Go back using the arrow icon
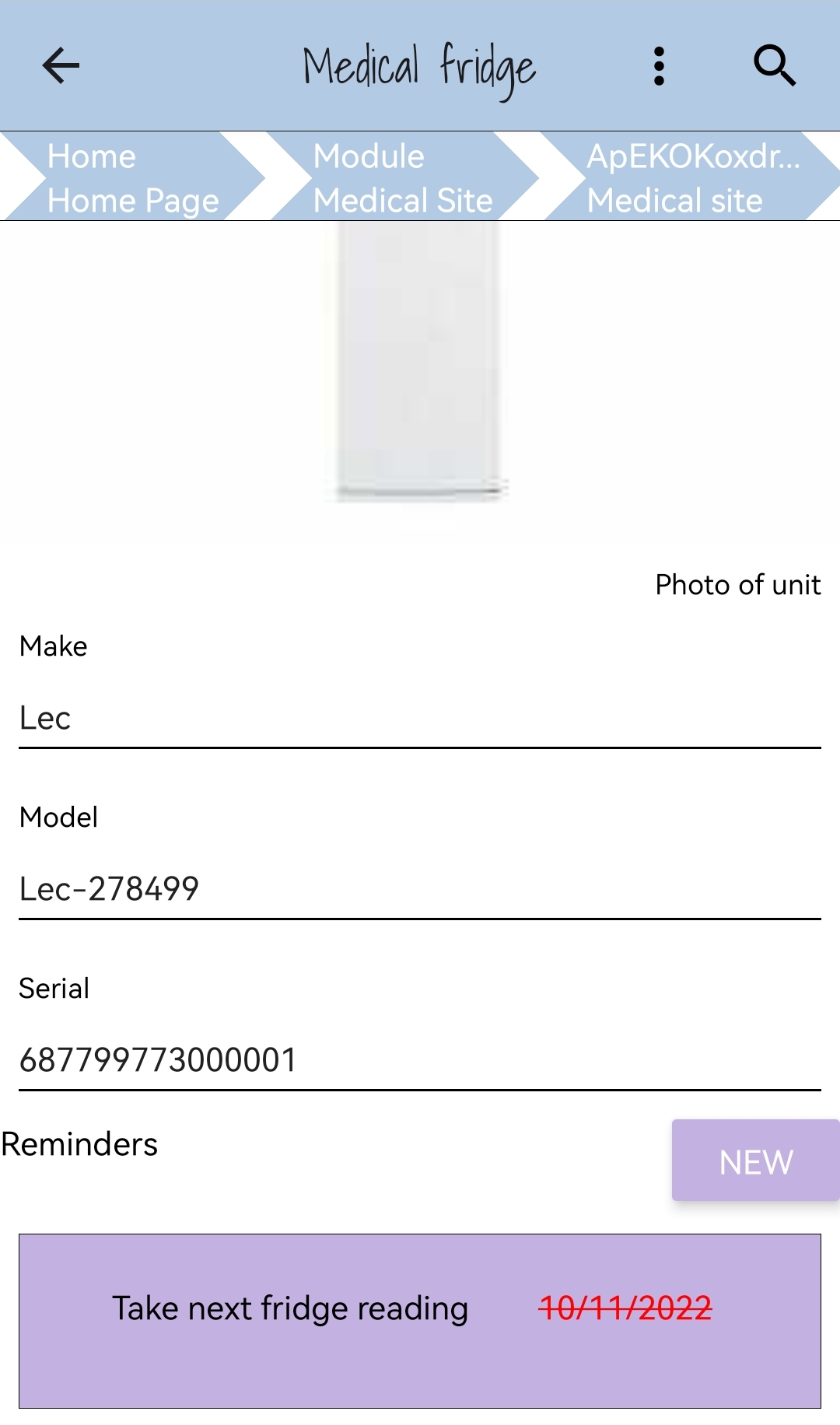 [x=61, y=65]
